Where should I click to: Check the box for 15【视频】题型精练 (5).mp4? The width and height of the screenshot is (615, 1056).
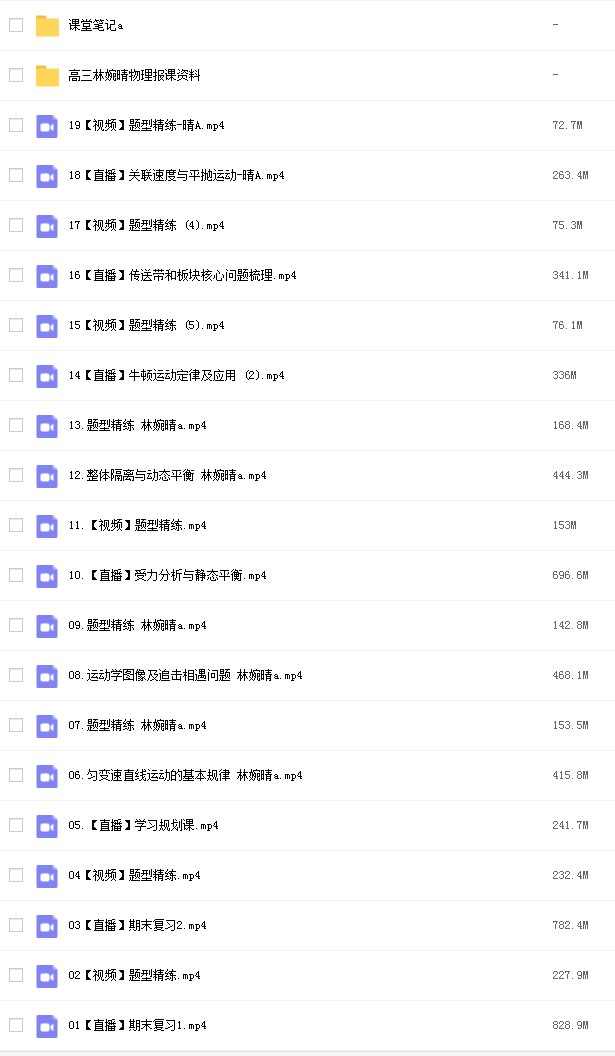16,325
